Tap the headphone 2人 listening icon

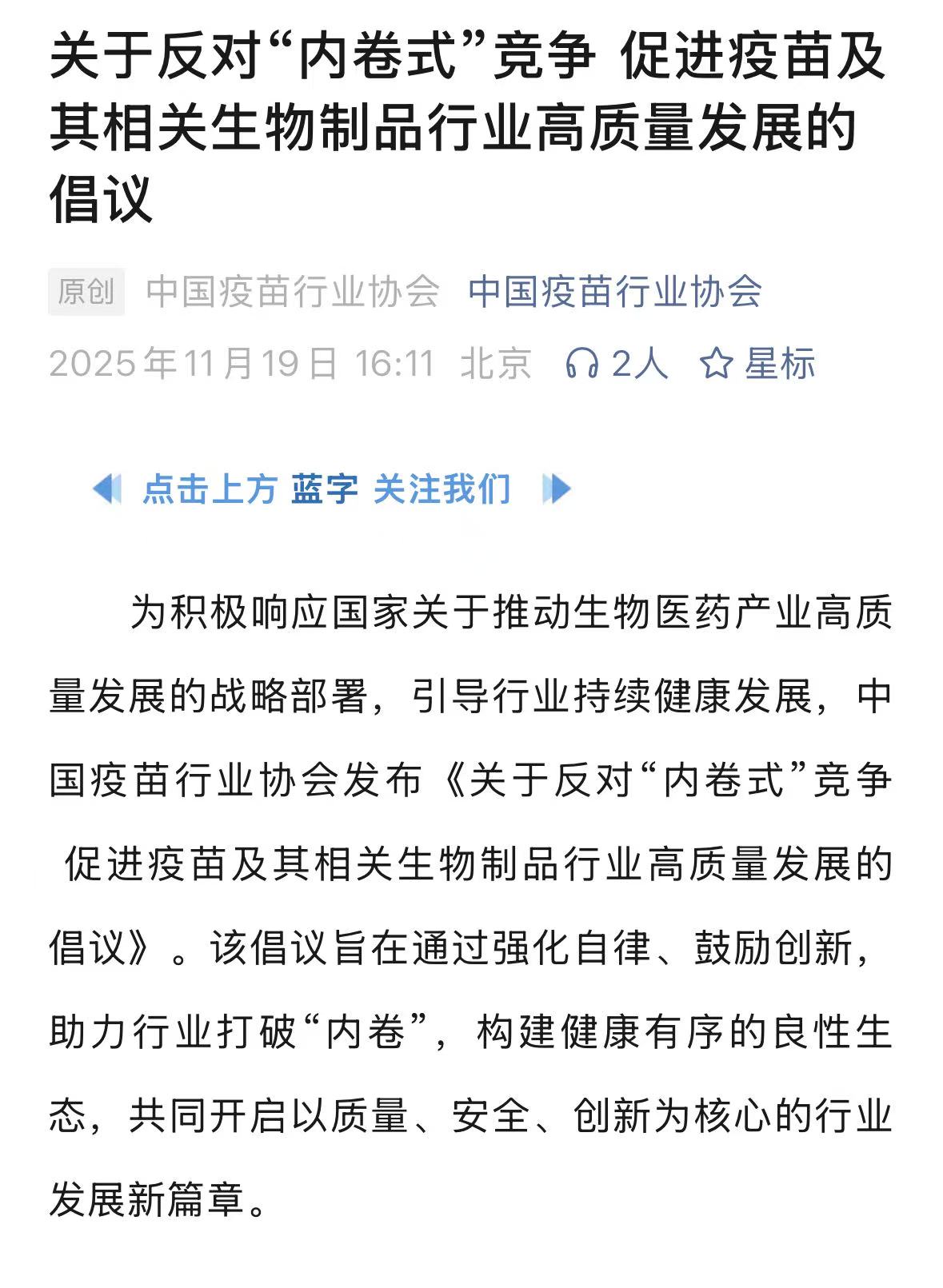(x=582, y=364)
